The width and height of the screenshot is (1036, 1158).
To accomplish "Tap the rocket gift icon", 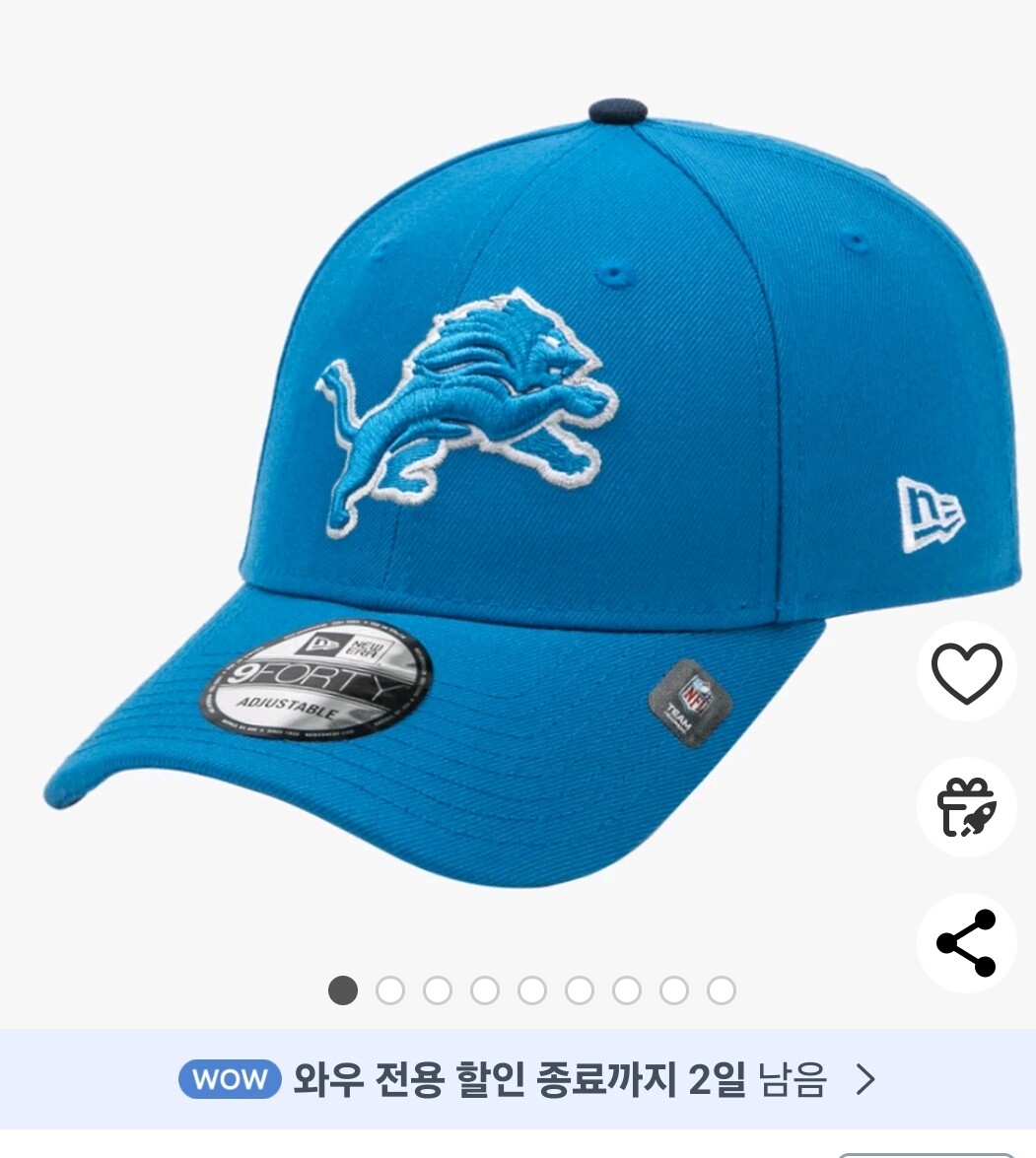I will 966,807.
